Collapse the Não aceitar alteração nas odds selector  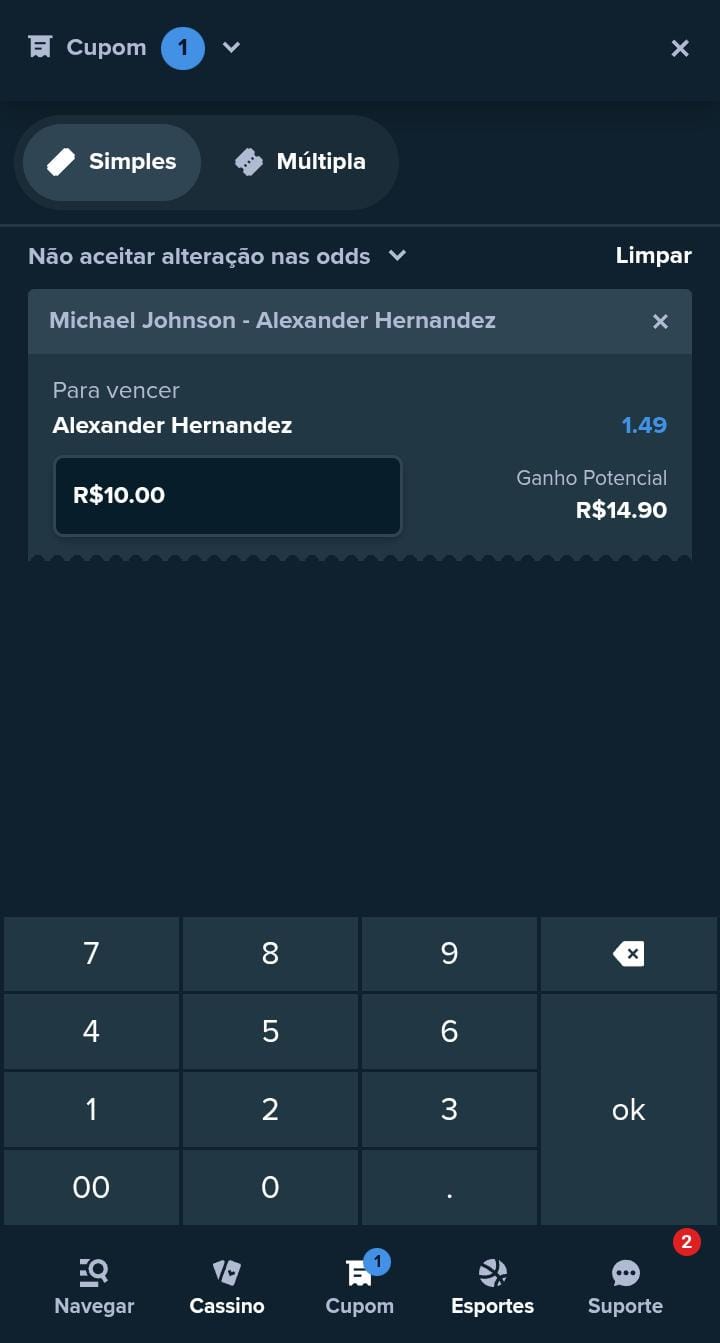coord(396,256)
